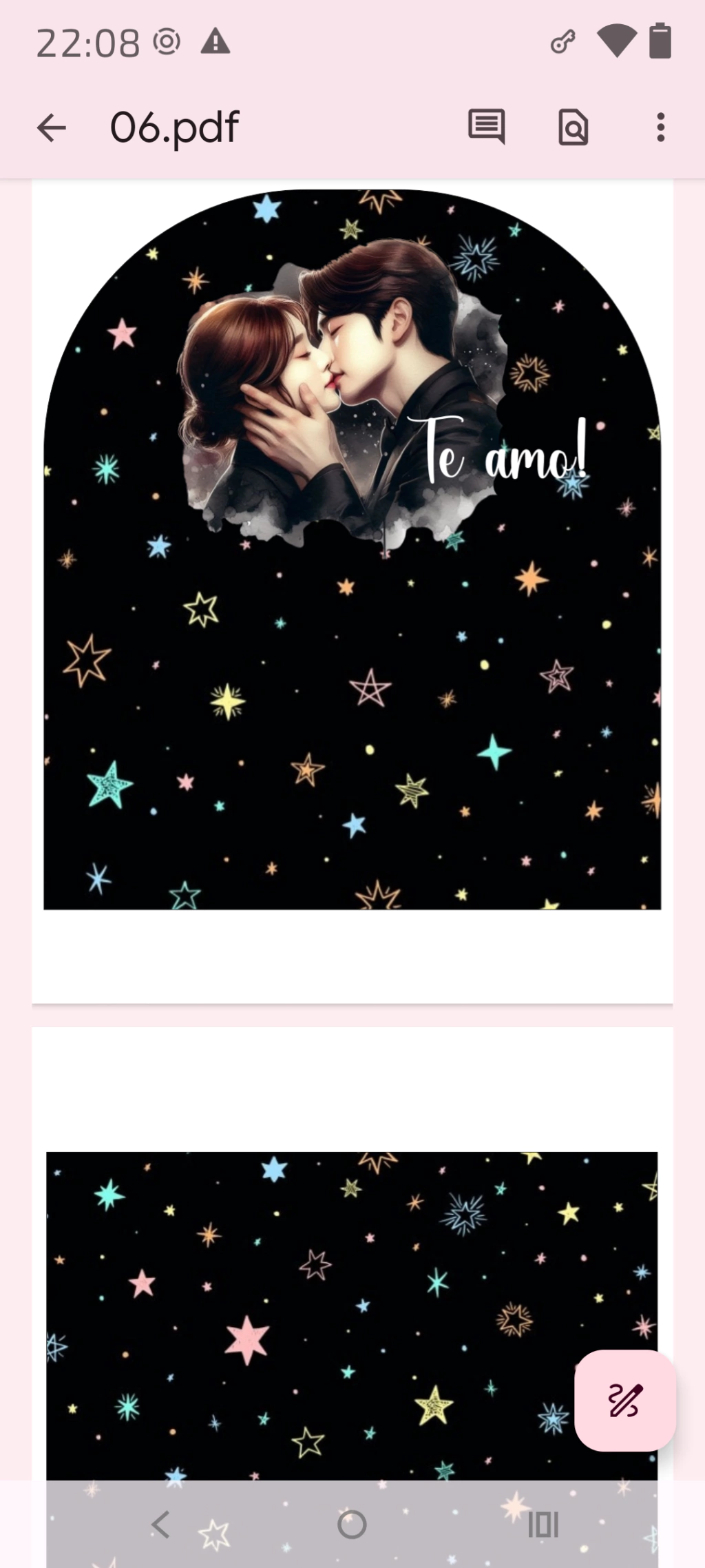705x1568 pixels.
Task: Go back from 06.pdf viewer
Action: pyautogui.click(x=52, y=127)
